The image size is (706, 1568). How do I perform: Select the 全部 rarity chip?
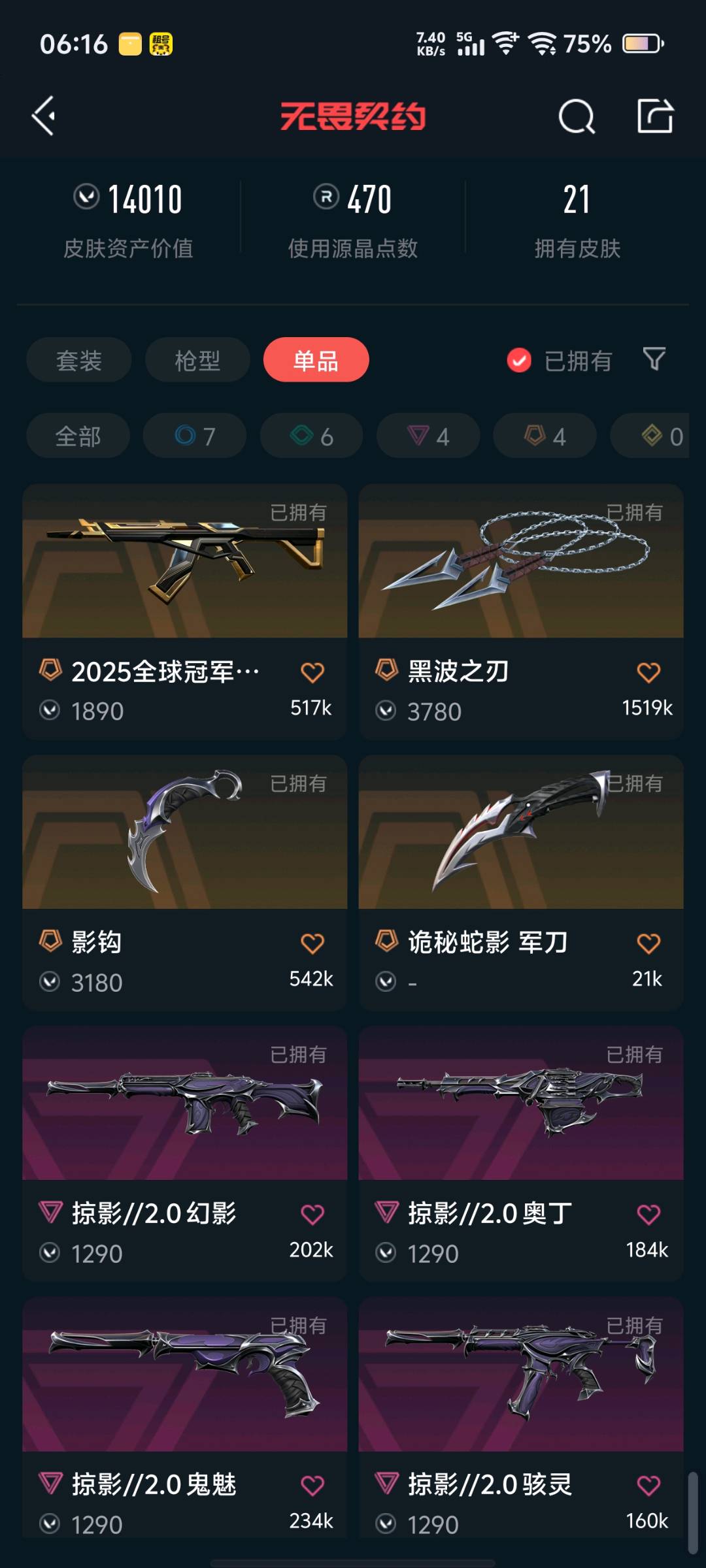point(78,436)
